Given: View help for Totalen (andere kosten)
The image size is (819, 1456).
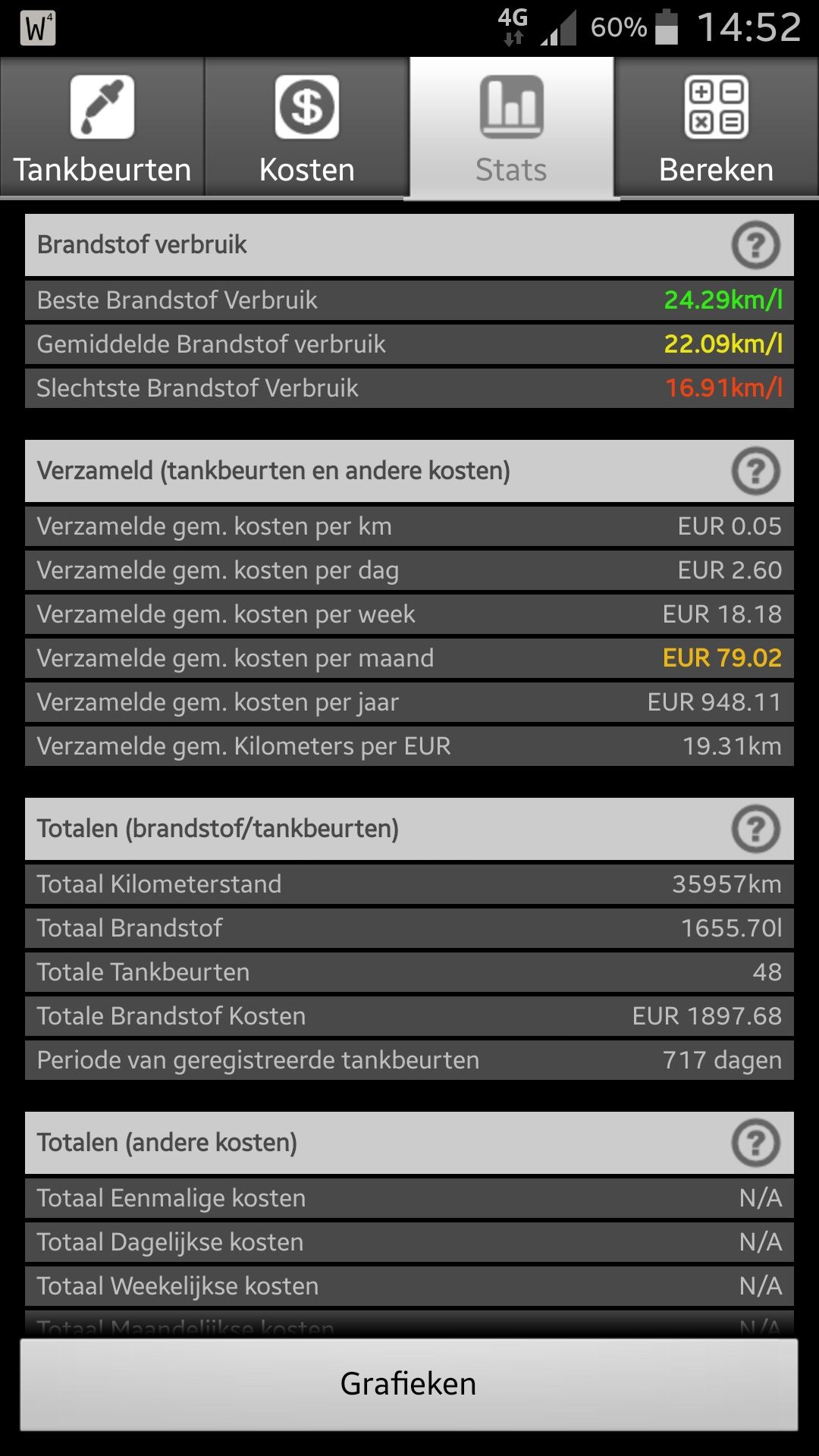Looking at the screenshot, I should click(755, 1143).
